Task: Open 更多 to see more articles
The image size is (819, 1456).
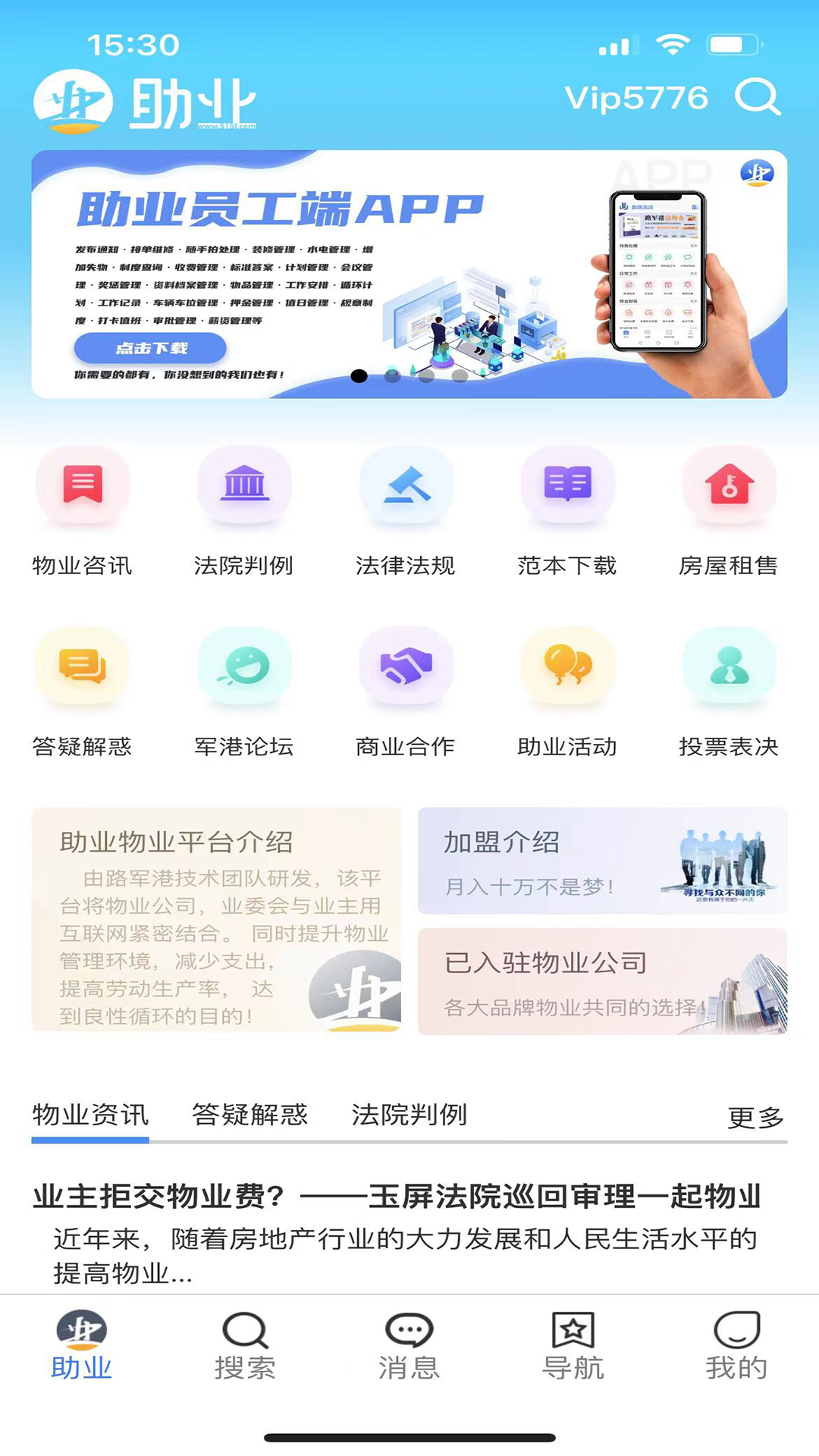Action: pos(756,1116)
